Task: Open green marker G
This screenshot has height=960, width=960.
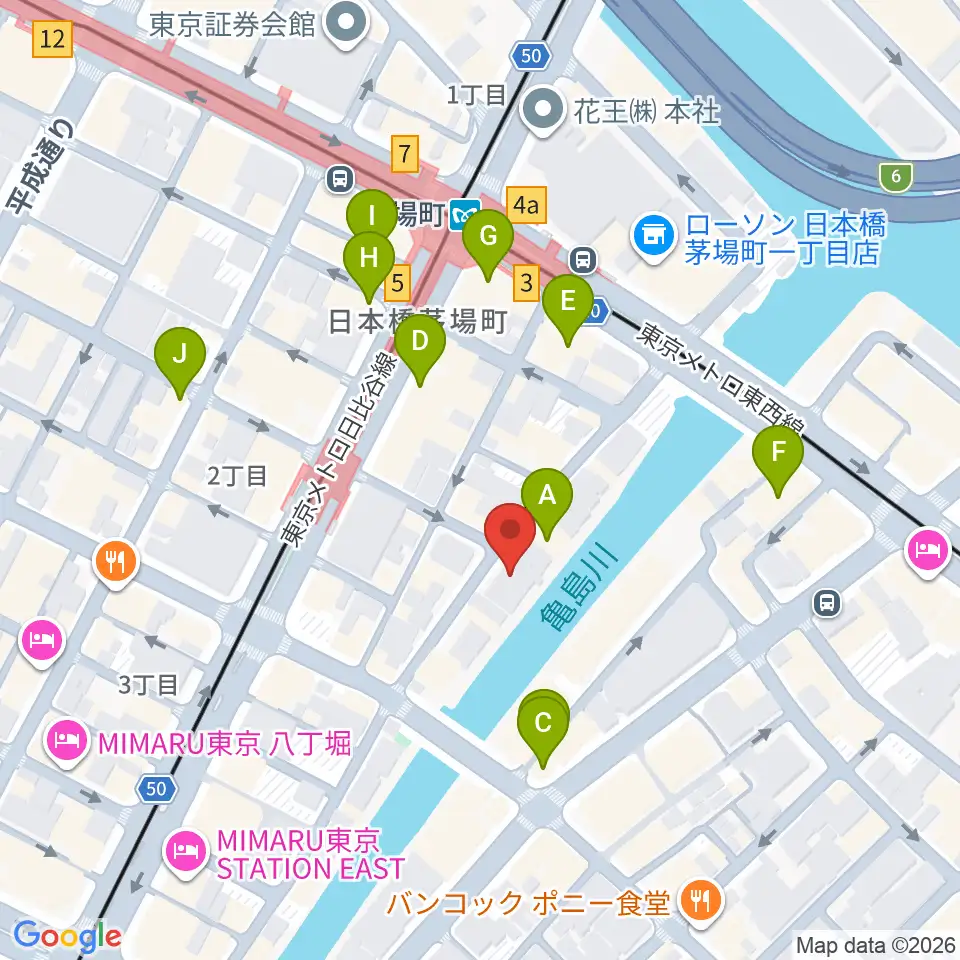Action: click(x=487, y=244)
